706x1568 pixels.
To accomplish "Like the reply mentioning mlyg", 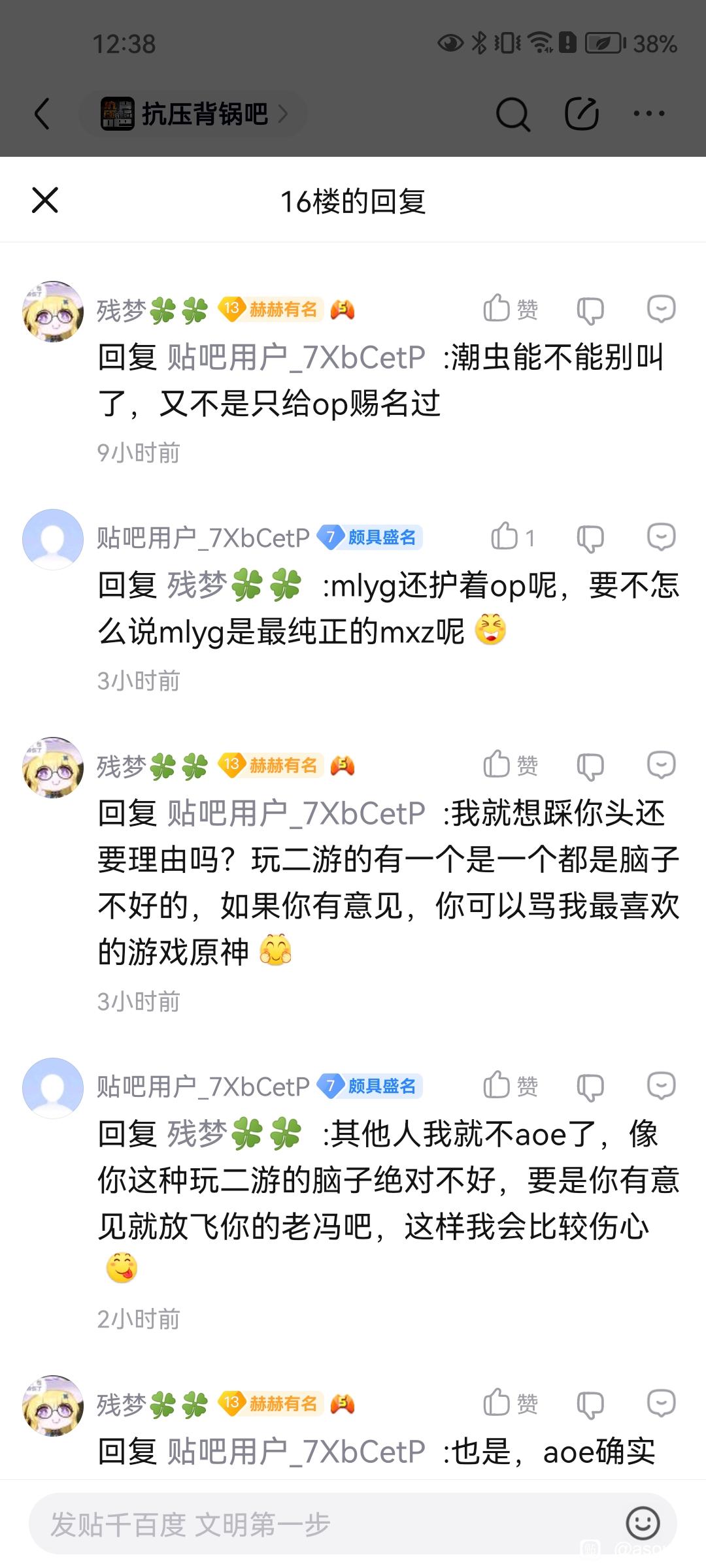I will (x=513, y=537).
